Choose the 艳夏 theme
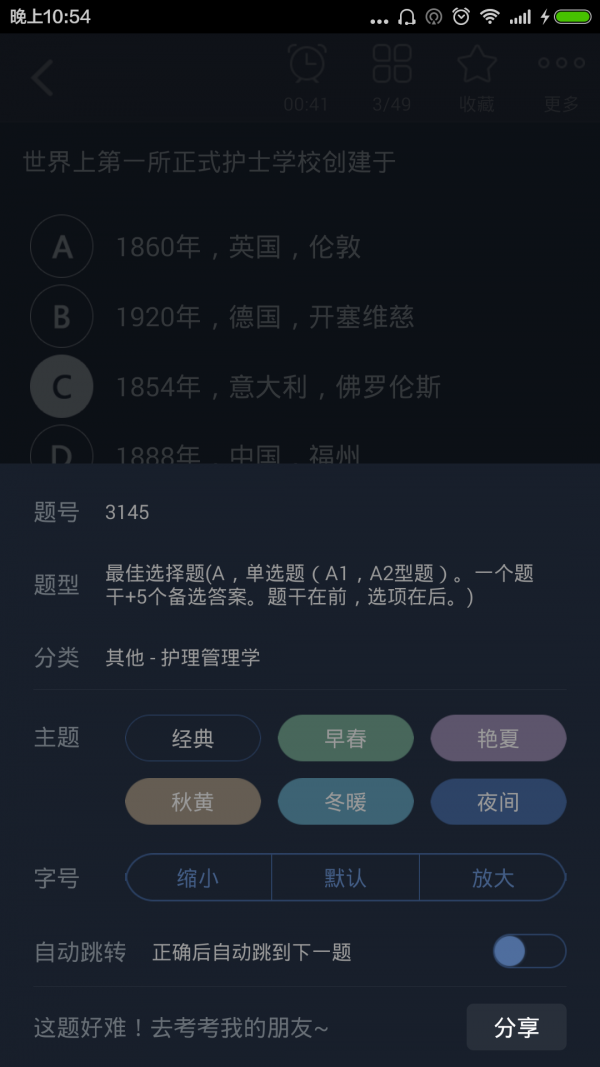Screen dimensions: 600x1067 [x=498, y=739]
